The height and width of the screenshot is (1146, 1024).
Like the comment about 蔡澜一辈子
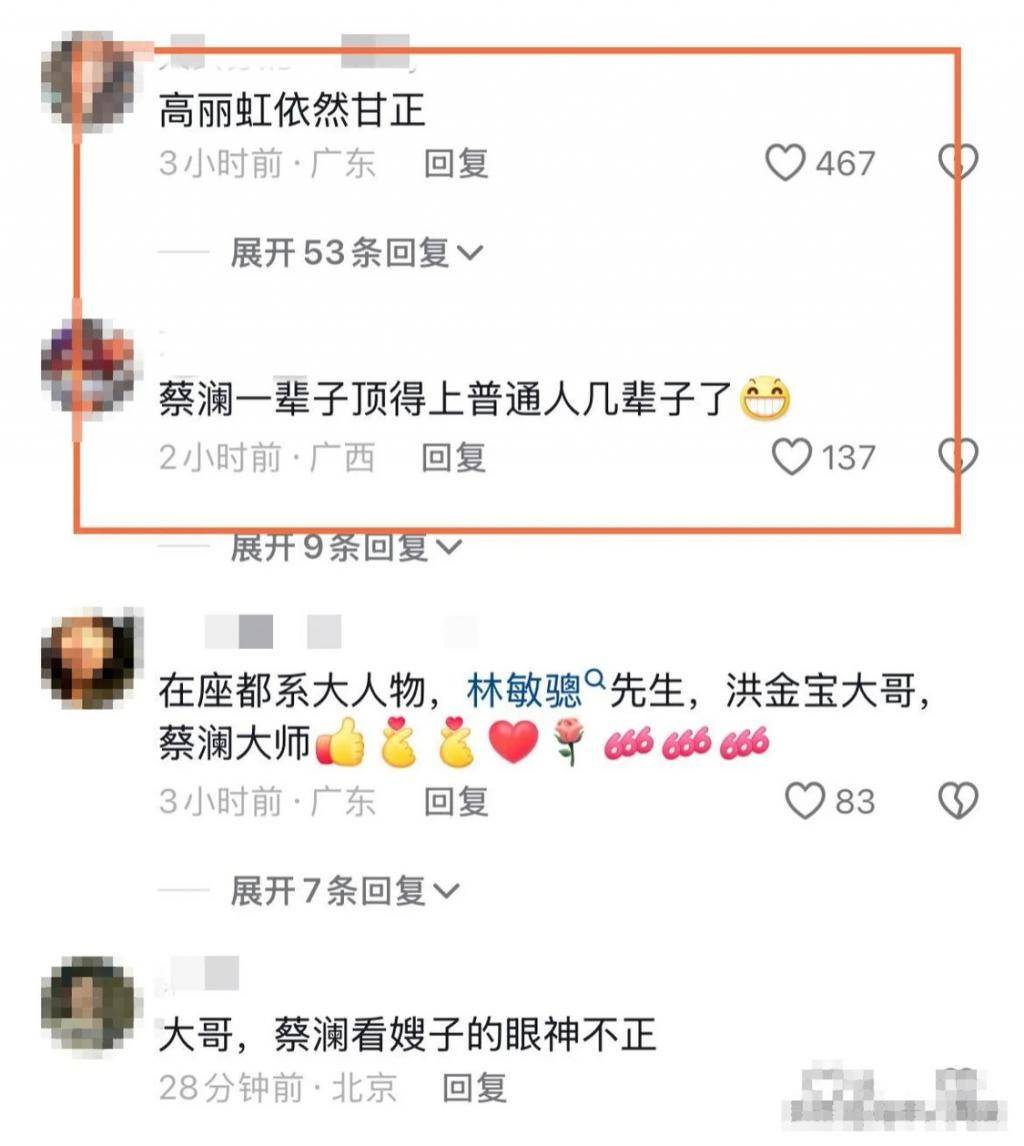pos(793,458)
